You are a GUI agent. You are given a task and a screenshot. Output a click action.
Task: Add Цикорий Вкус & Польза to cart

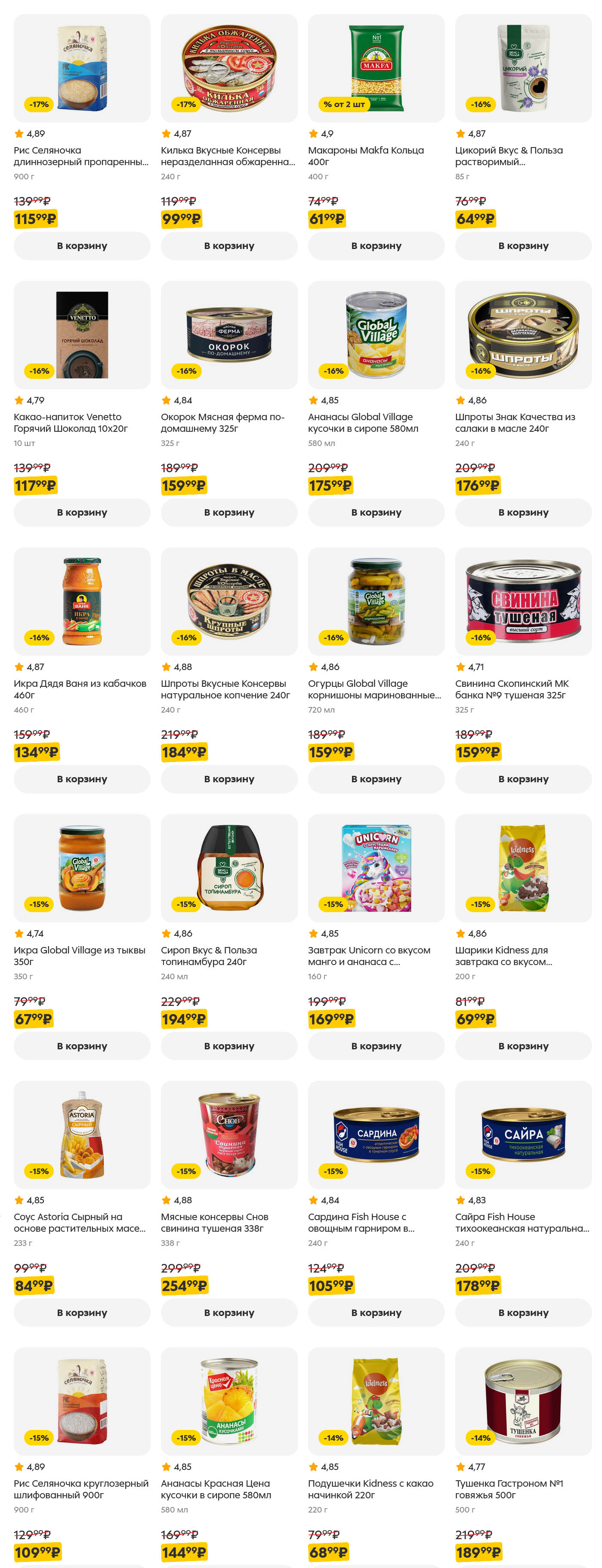pyautogui.click(x=523, y=246)
